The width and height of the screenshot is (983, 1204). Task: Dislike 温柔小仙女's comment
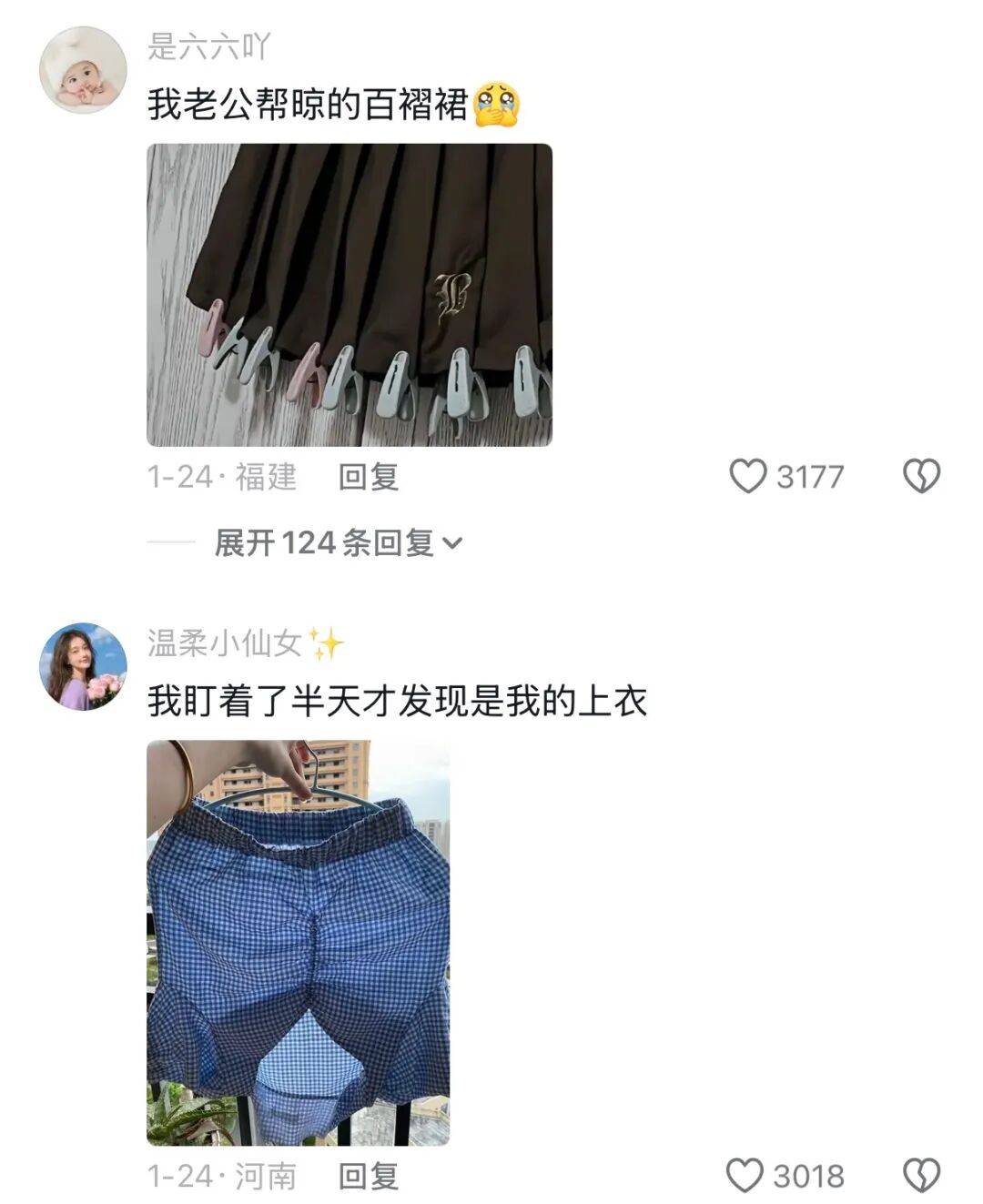click(x=921, y=1176)
